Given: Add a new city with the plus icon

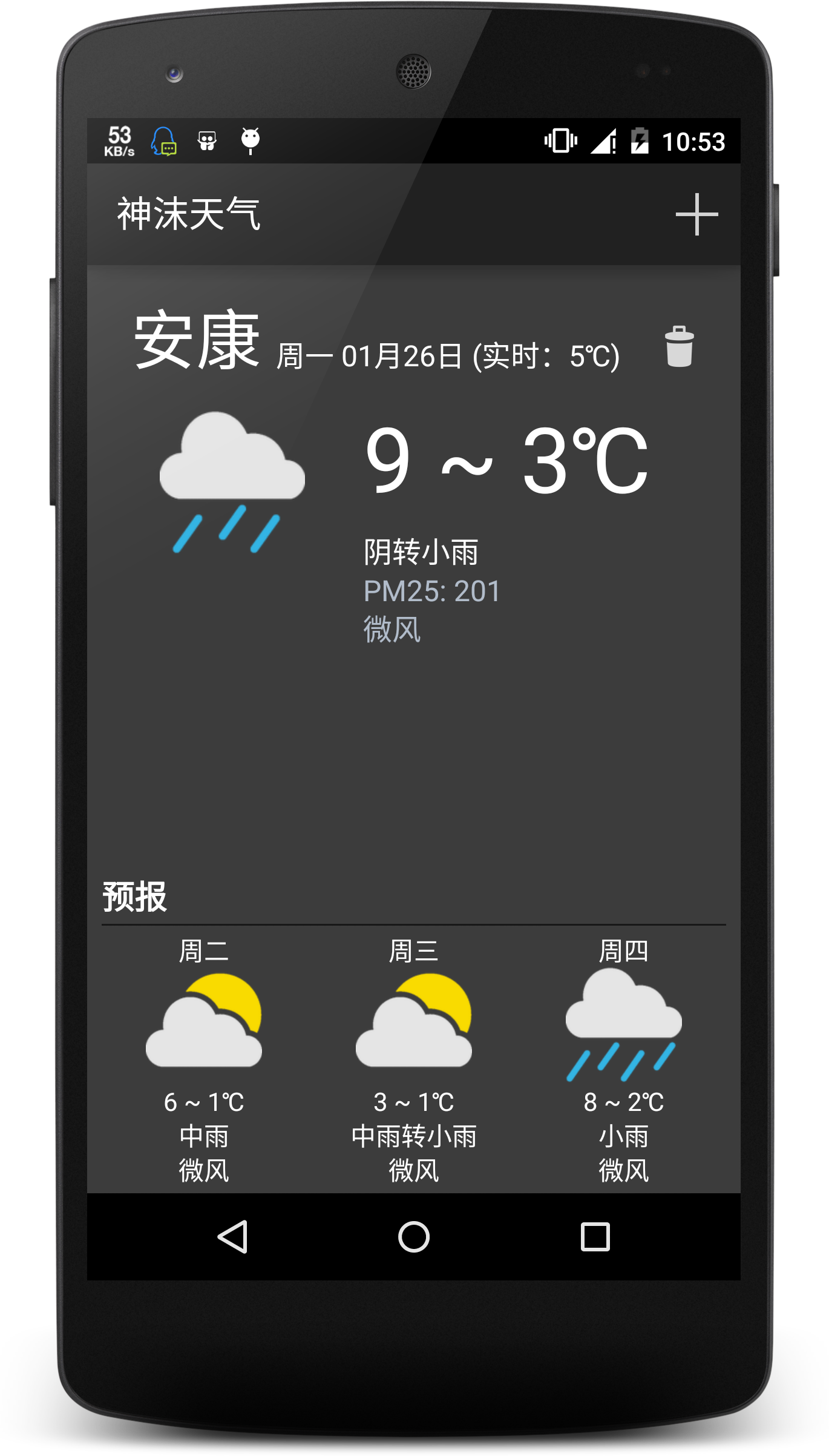Looking at the screenshot, I should tap(696, 214).
